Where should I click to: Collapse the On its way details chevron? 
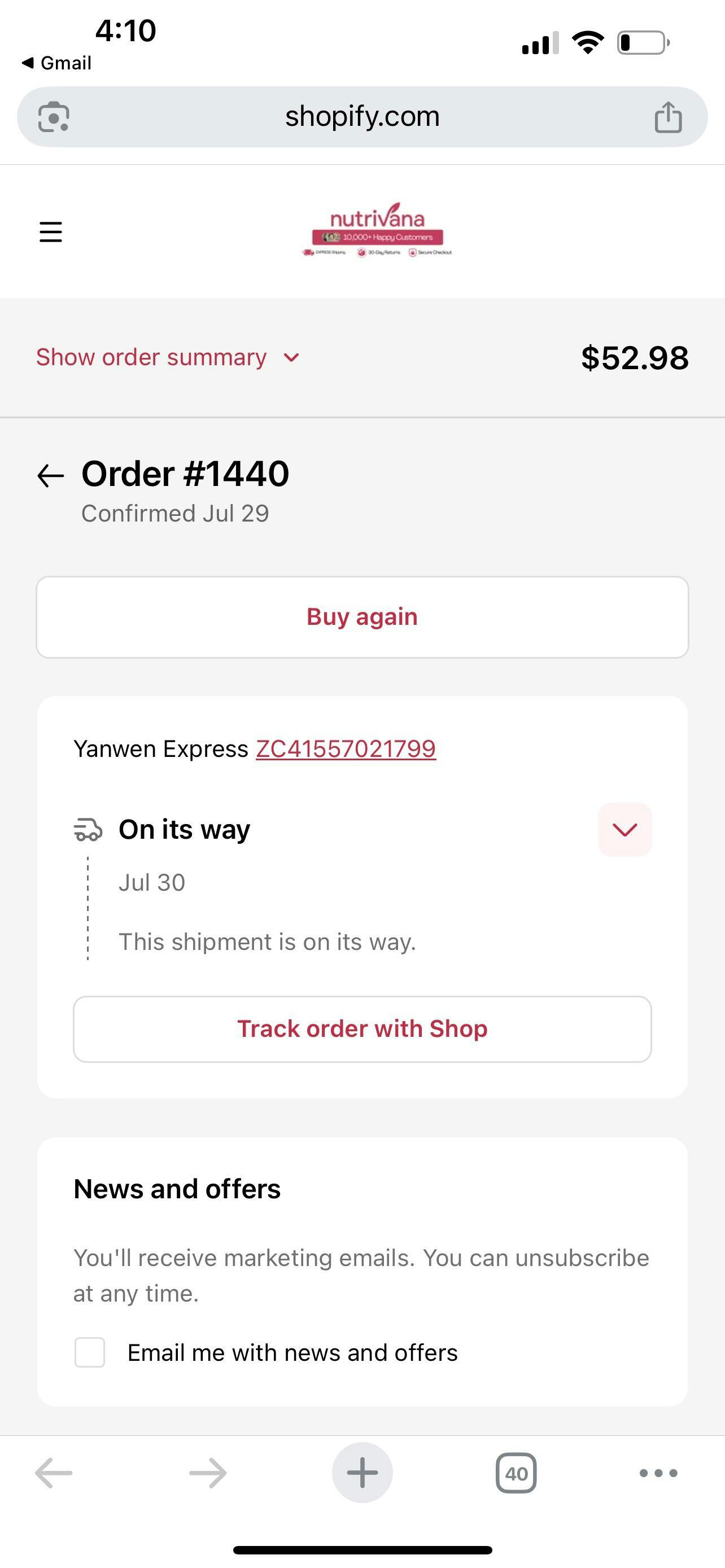[624, 830]
